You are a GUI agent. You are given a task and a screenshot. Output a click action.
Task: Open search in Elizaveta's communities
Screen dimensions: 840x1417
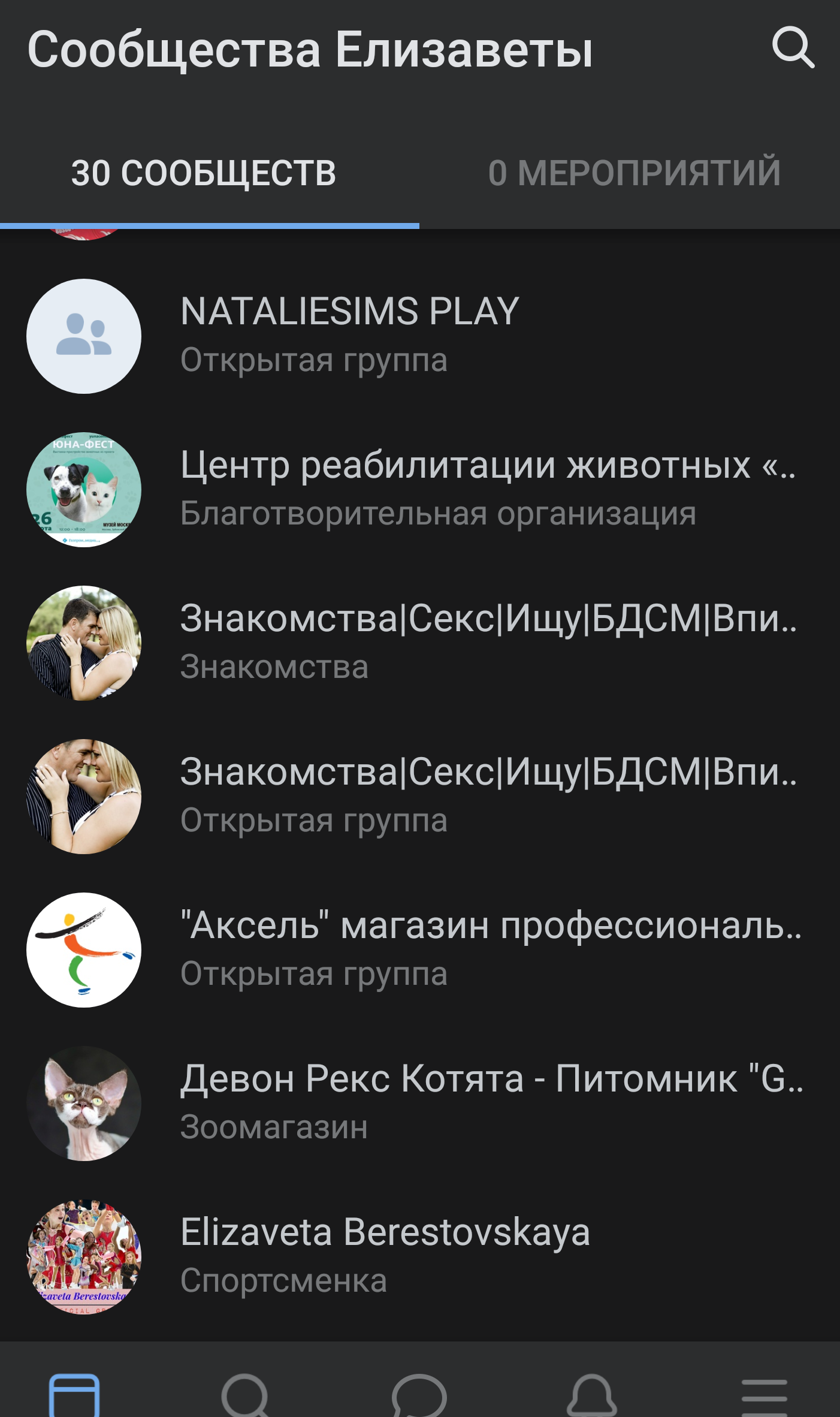point(792,48)
